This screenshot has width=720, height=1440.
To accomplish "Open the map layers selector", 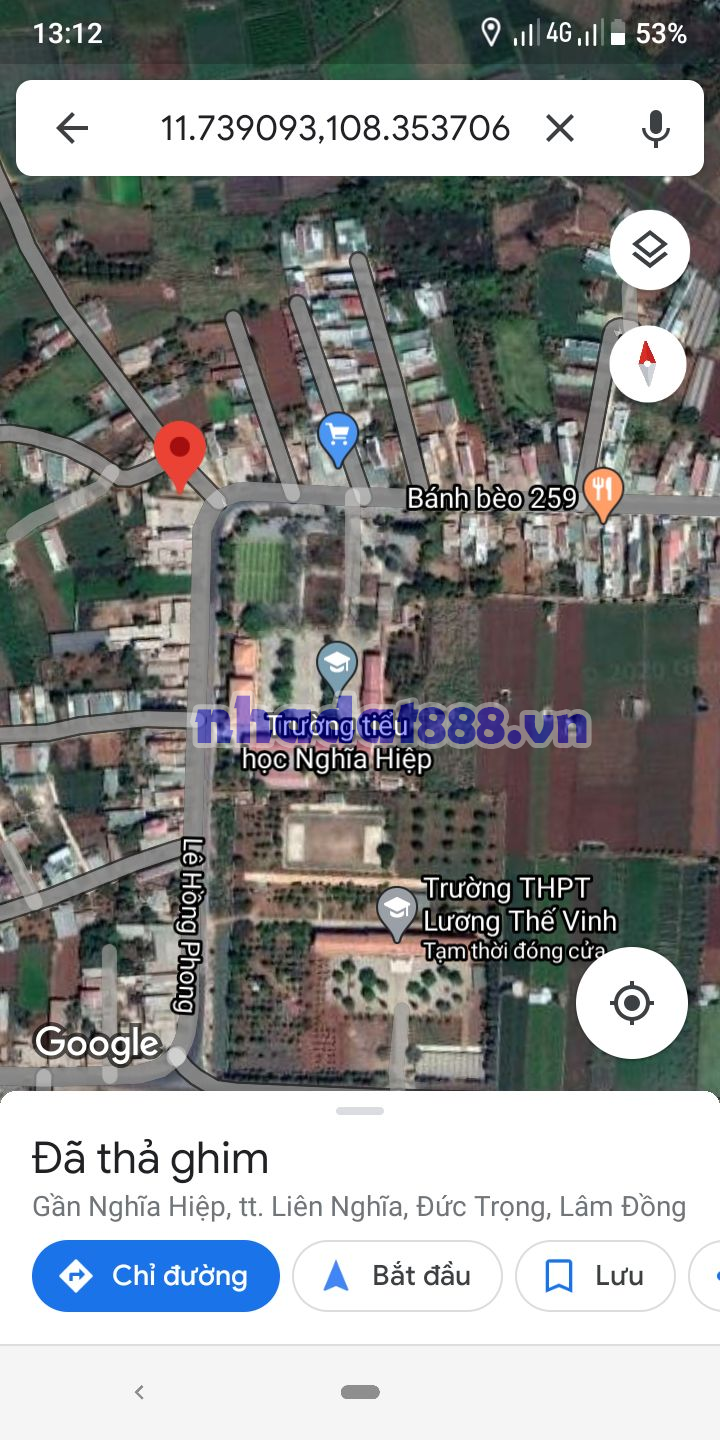I will [650, 250].
